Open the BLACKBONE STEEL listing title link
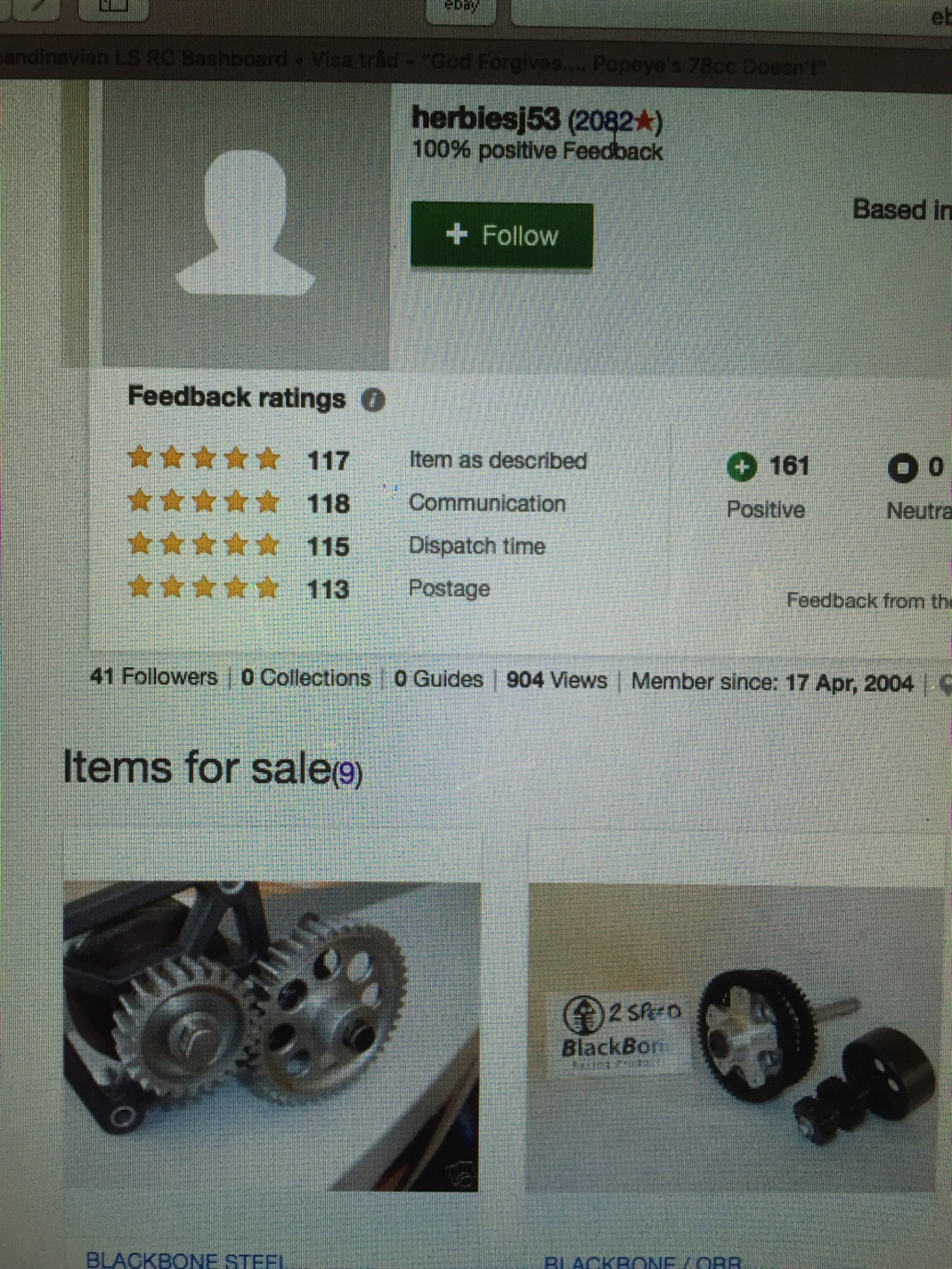The width and height of the screenshot is (952, 1269). pos(185,1259)
